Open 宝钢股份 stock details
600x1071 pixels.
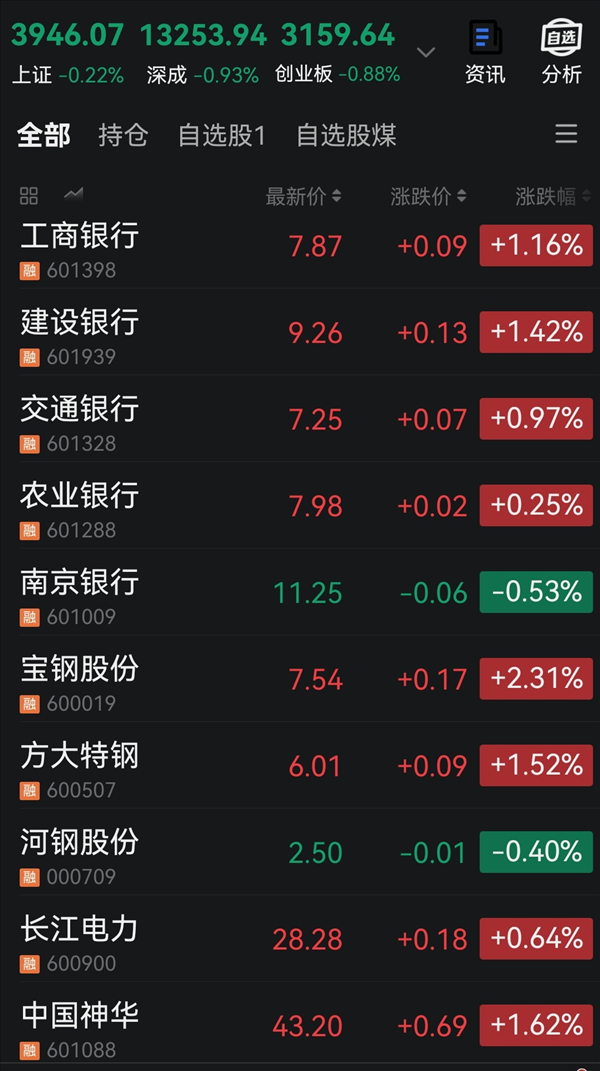tap(80, 678)
